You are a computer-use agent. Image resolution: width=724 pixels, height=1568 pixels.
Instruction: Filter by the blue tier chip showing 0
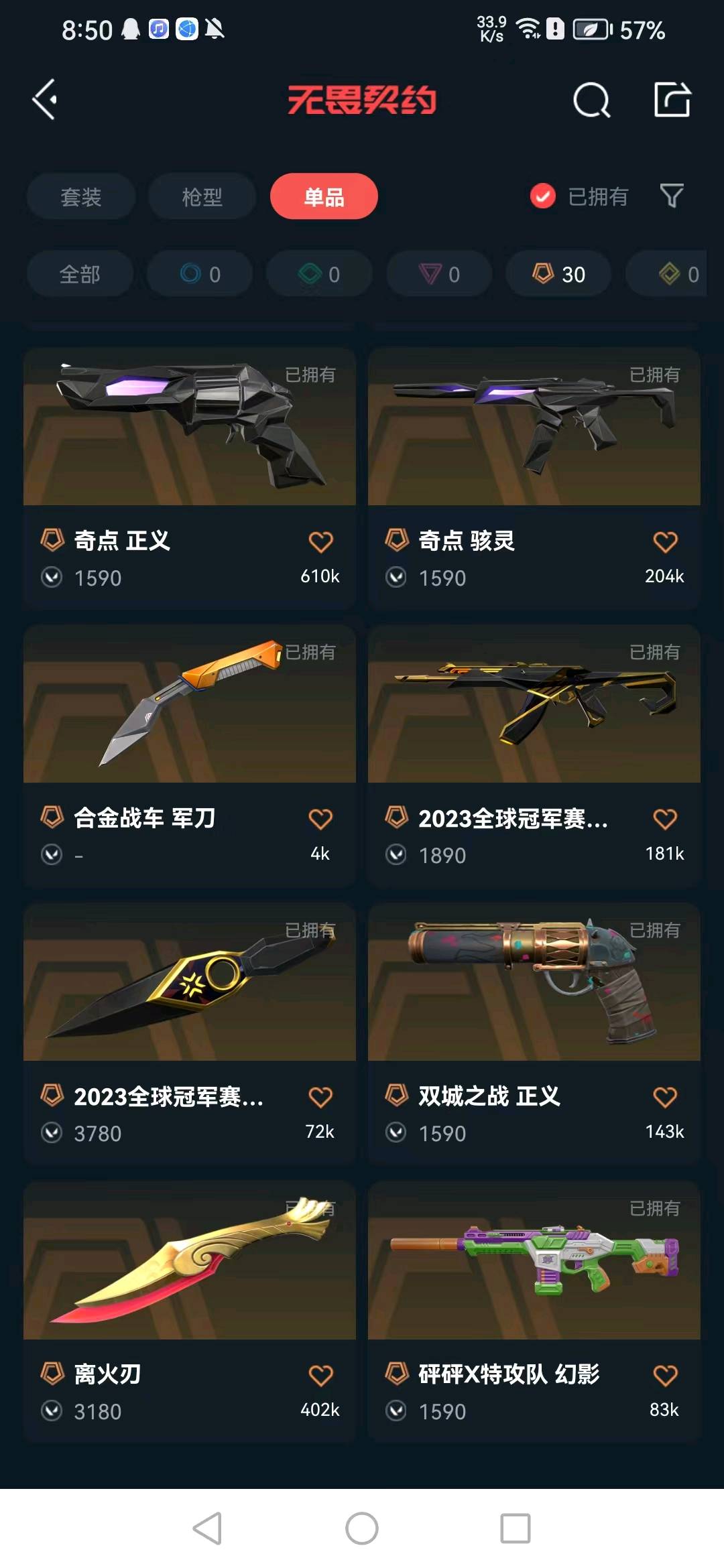(200, 273)
